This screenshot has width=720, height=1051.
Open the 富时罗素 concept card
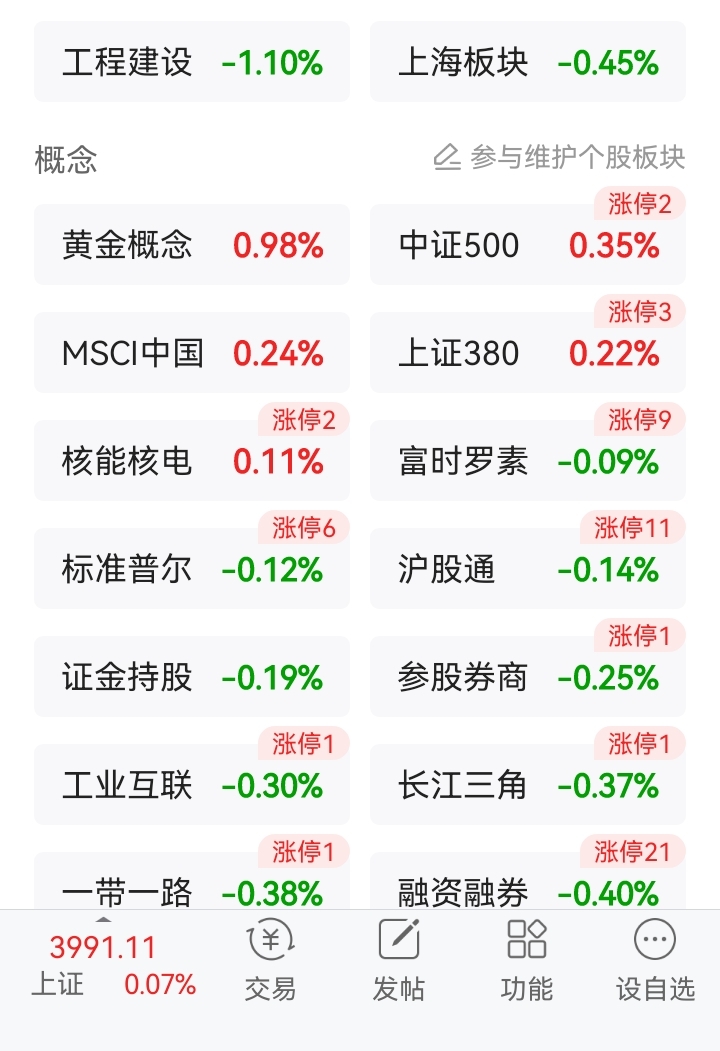528,460
